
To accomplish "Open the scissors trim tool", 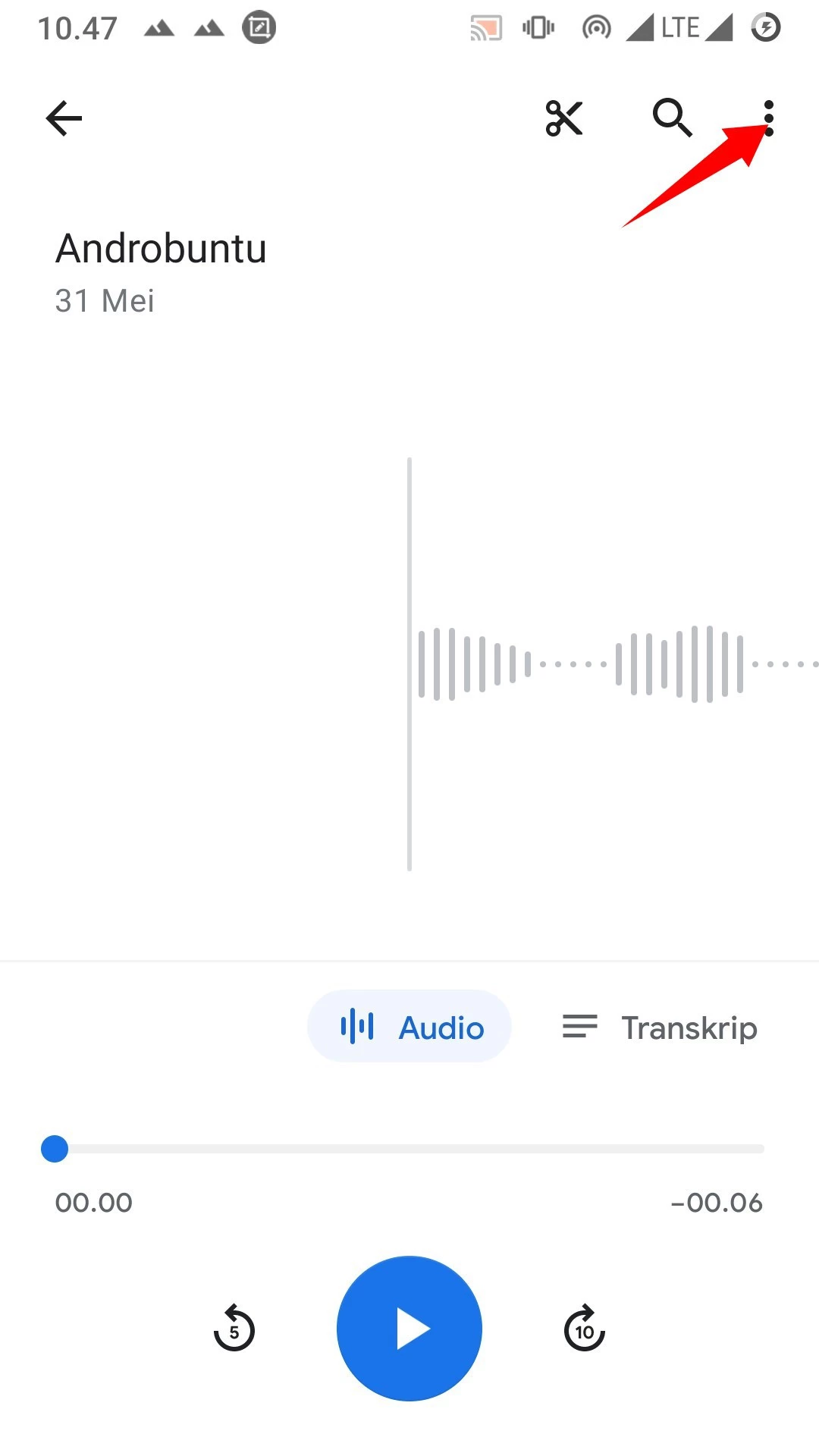I will click(564, 118).
